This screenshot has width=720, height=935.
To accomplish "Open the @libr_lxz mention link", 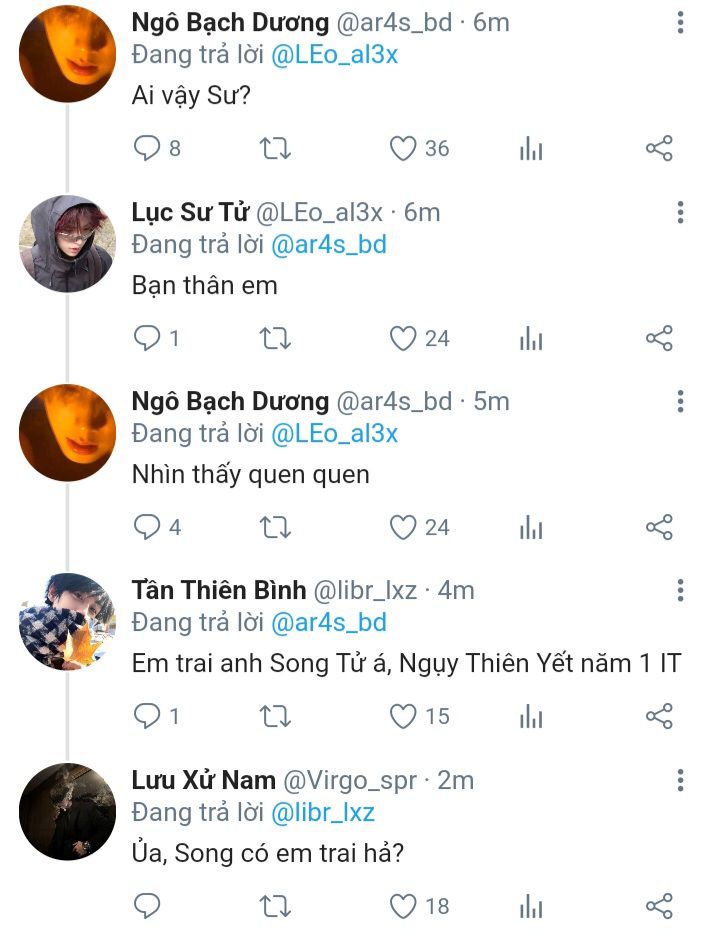I will coord(323,813).
